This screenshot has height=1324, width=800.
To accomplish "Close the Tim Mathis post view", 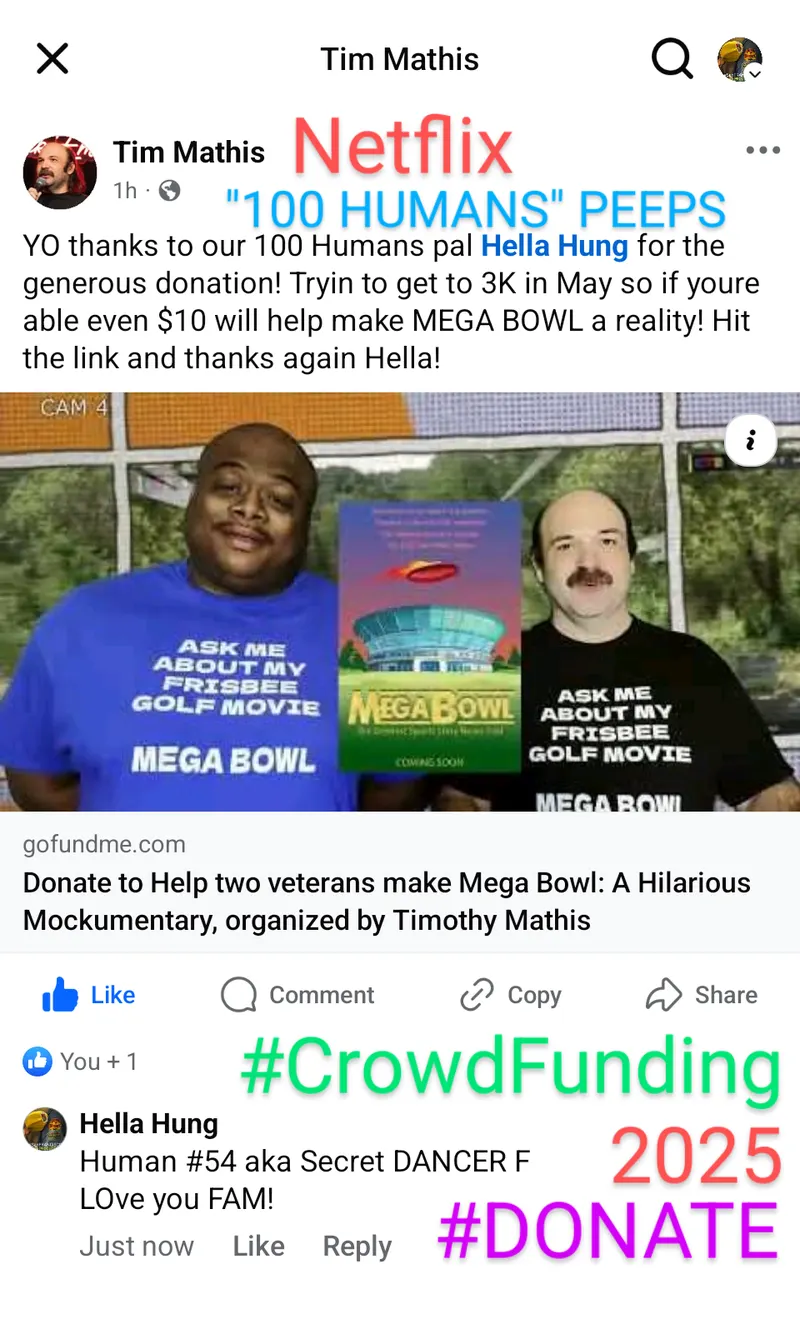I will click(52, 59).
